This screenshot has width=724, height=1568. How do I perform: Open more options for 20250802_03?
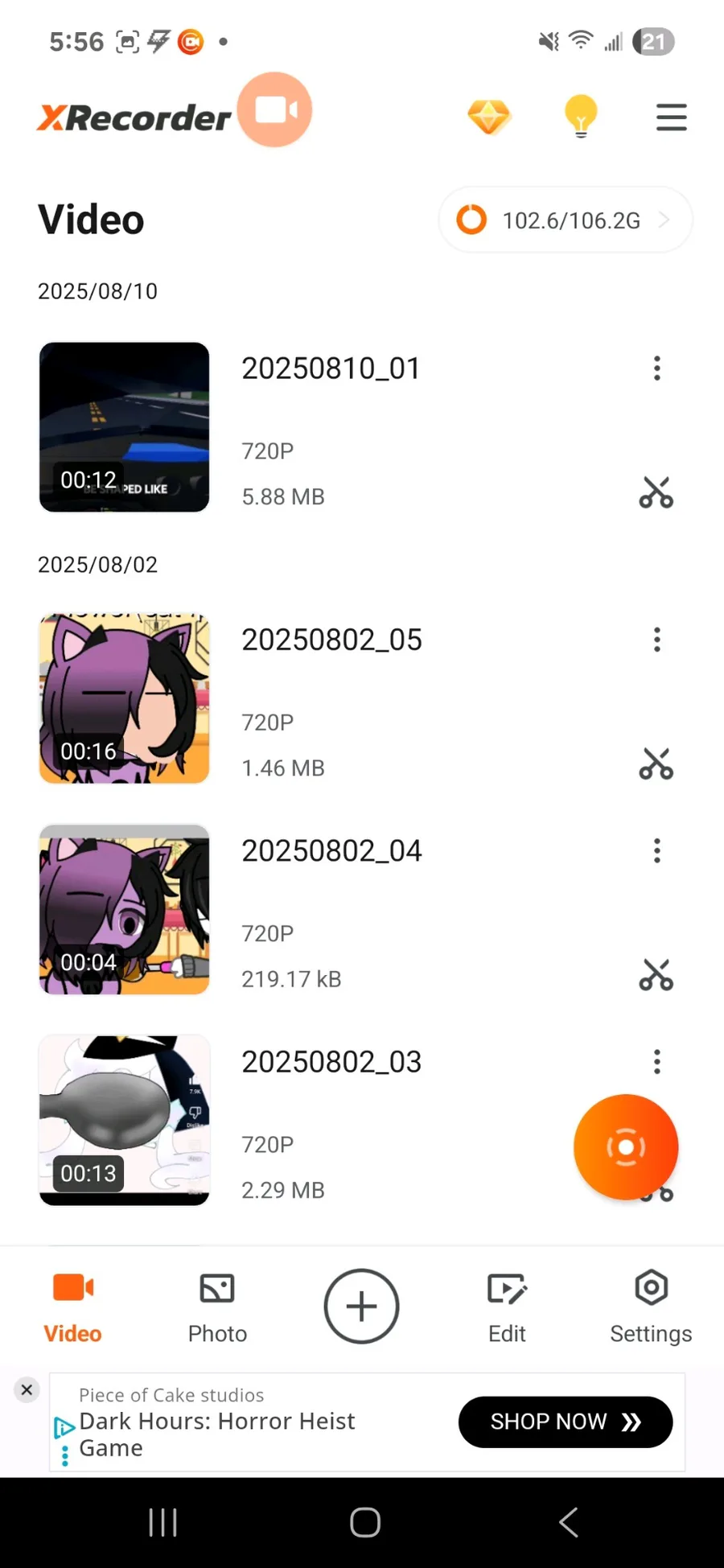point(657,1062)
